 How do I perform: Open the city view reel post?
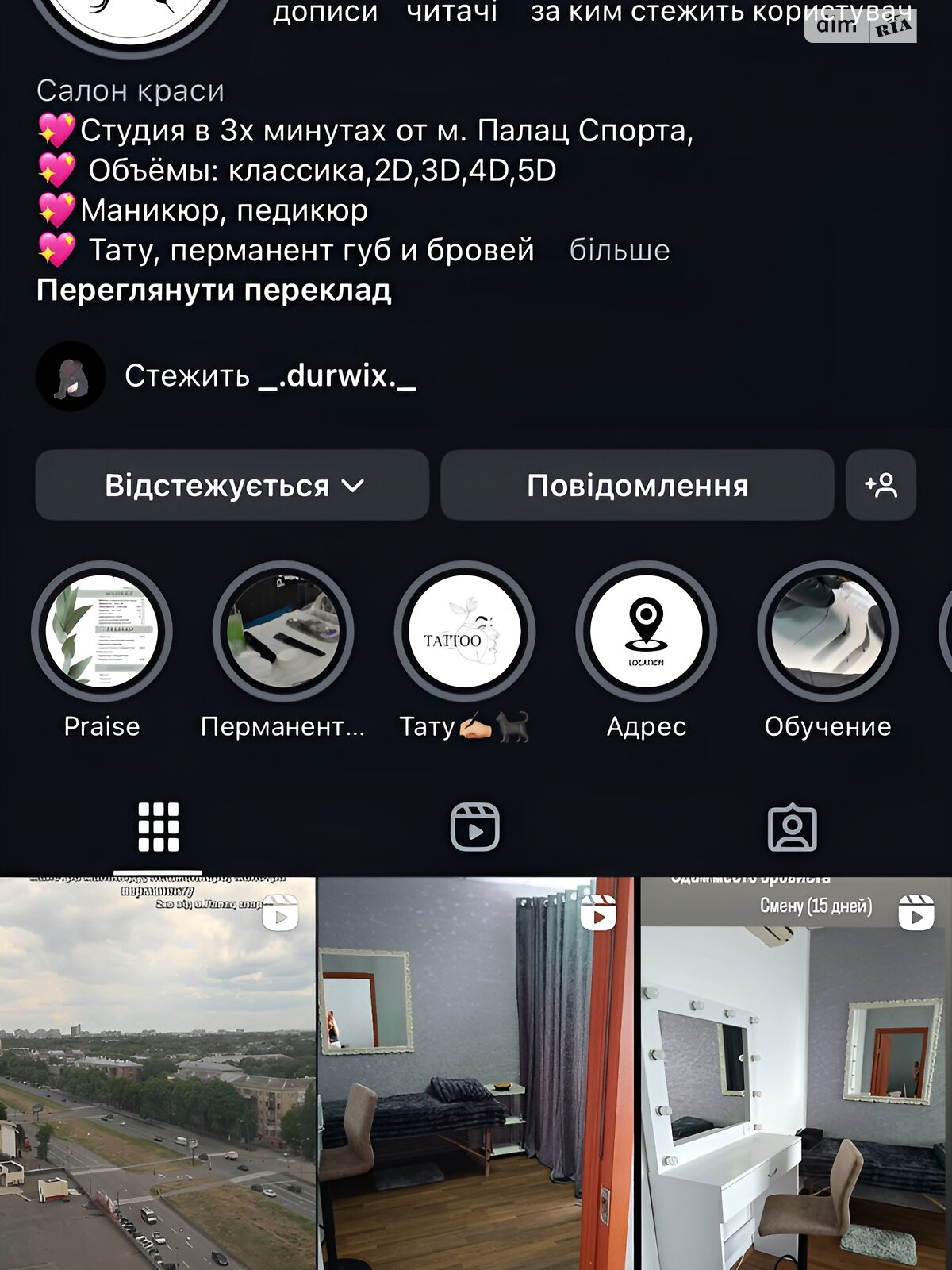pos(157,1072)
